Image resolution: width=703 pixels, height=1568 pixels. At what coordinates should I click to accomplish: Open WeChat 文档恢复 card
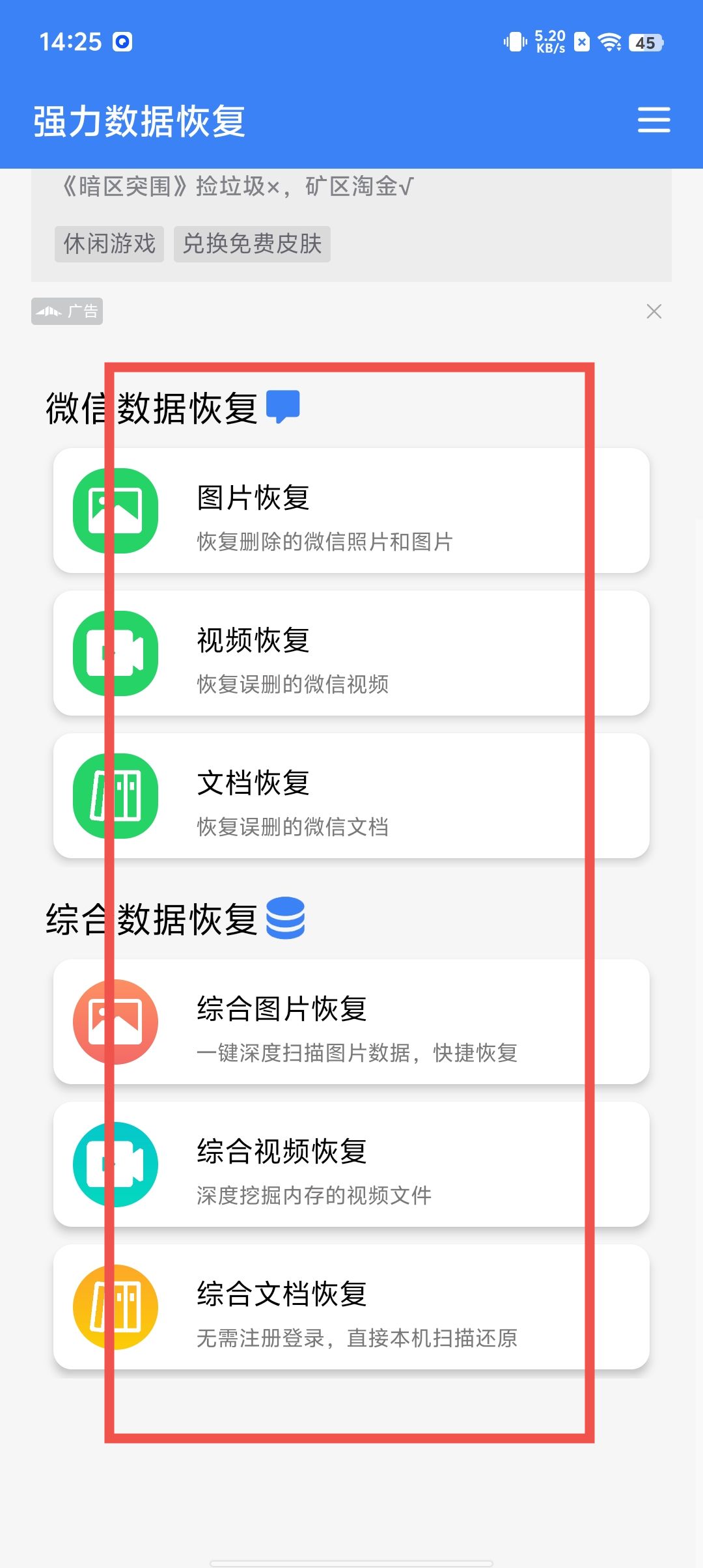point(351,796)
